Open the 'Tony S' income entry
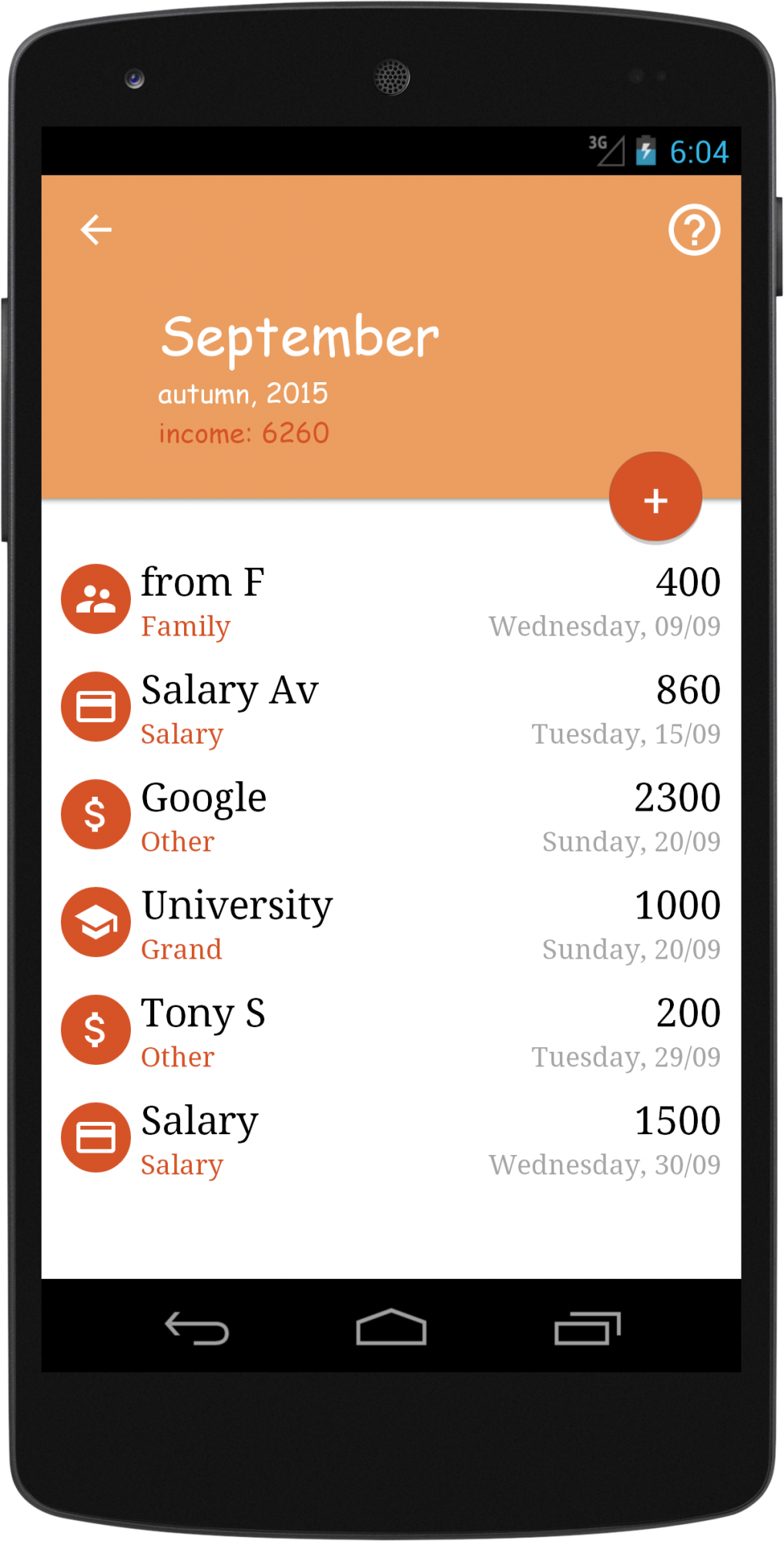This screenshot has width=784, height=1541. tap(390, 1032)
